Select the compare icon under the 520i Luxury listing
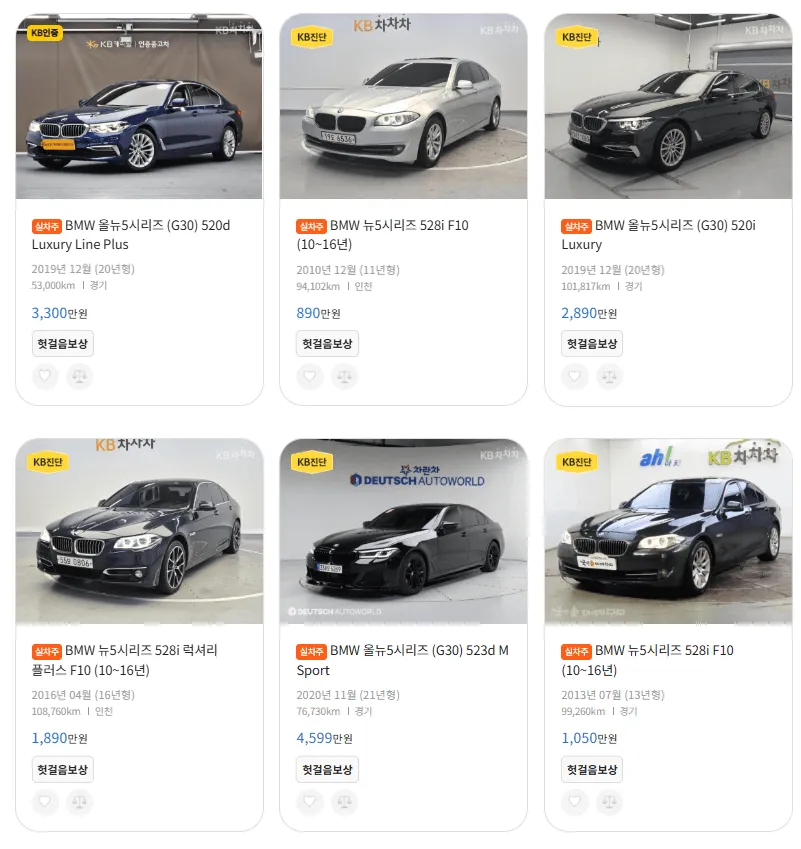Viewport: 801px width, 849px height. [609, 376]
